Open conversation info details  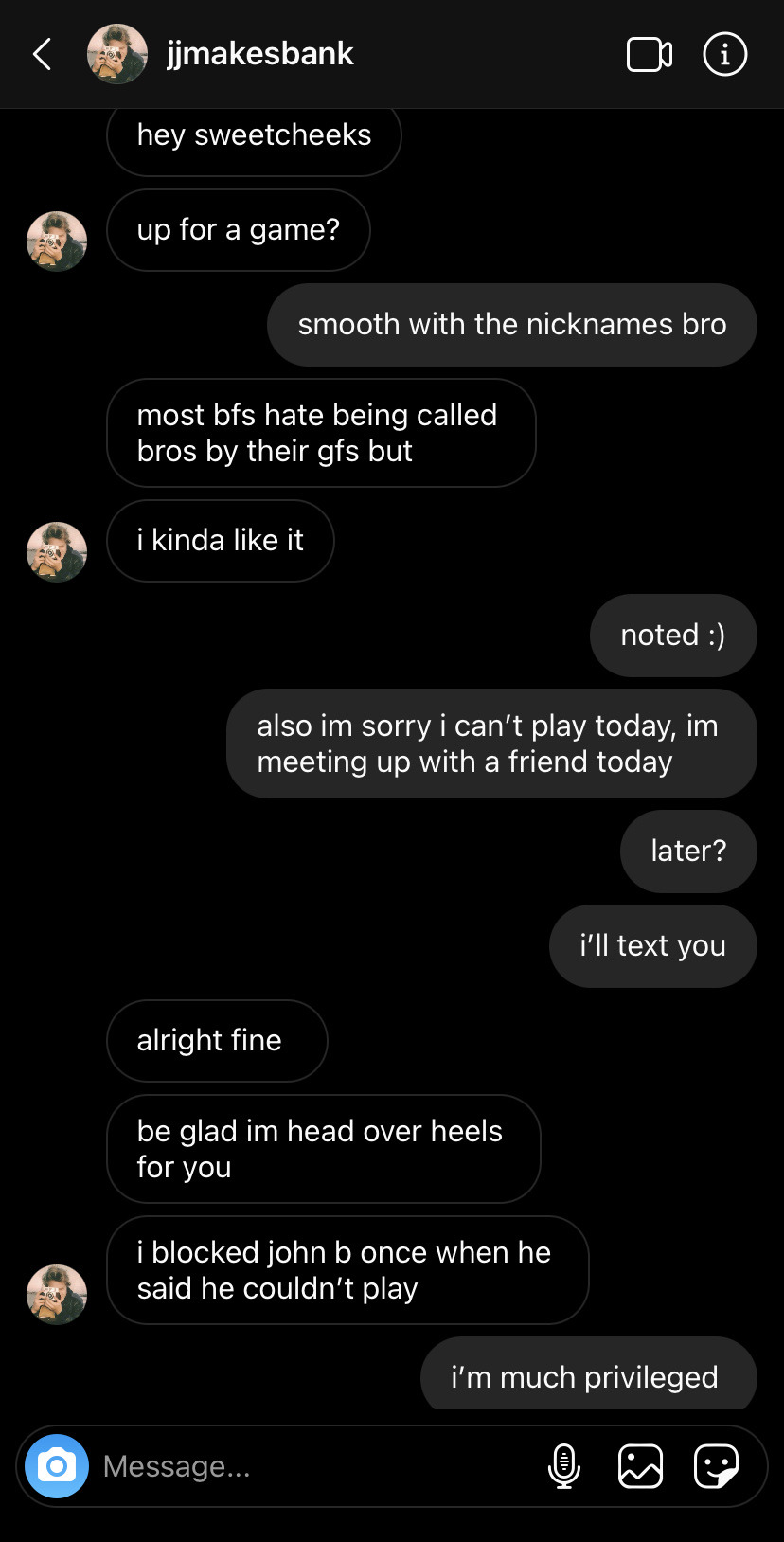(x=724, y=54)
